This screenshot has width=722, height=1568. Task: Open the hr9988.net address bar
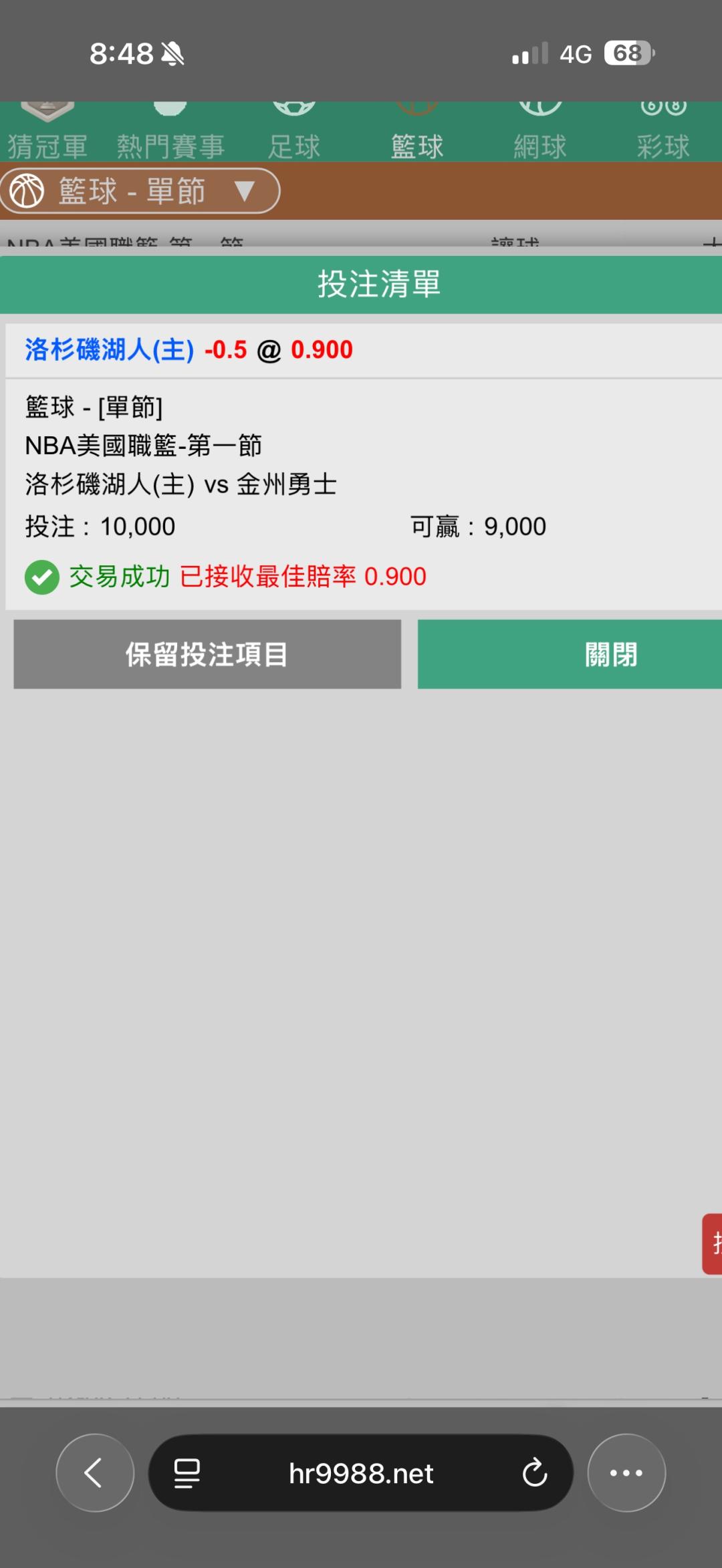click(361, 1472)
